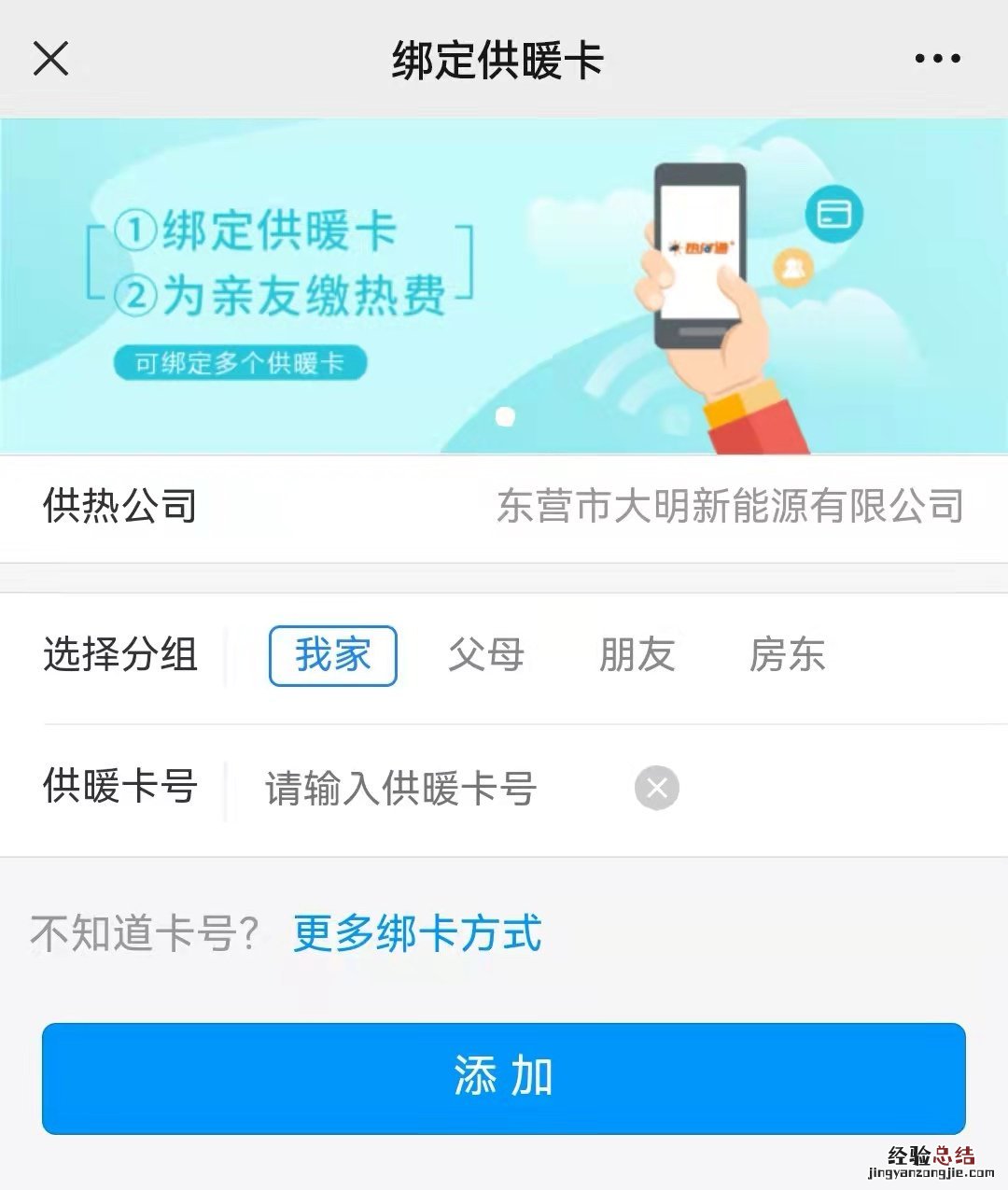This screenshot has height=1190, width=1008.
Task: Pick the 房东 group
Action: (787, 655)
